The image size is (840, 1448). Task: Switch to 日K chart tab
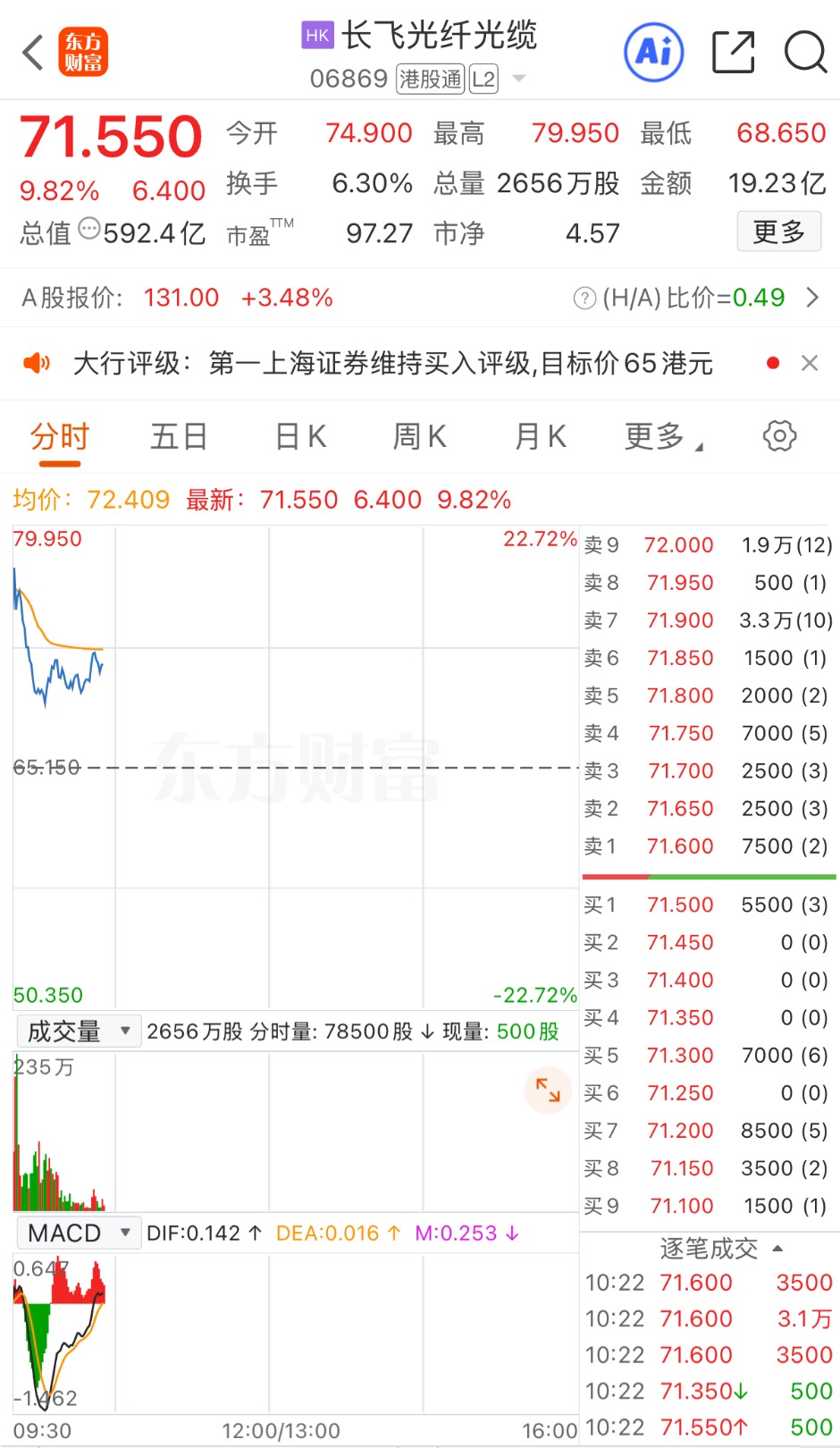coord(300,437)
